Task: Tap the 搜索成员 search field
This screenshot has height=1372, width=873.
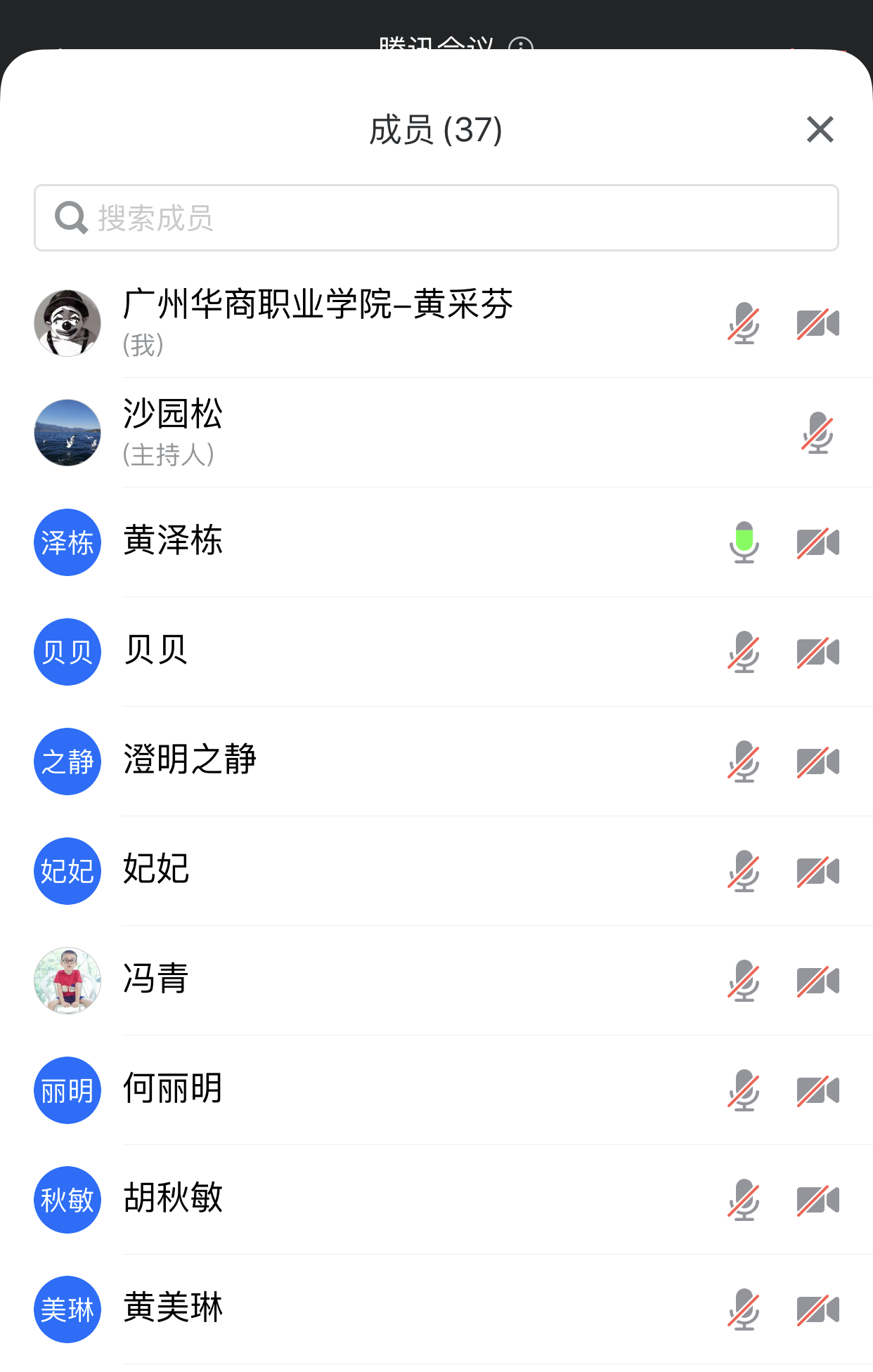Action: pyautogui.click(x=436, y=218)
